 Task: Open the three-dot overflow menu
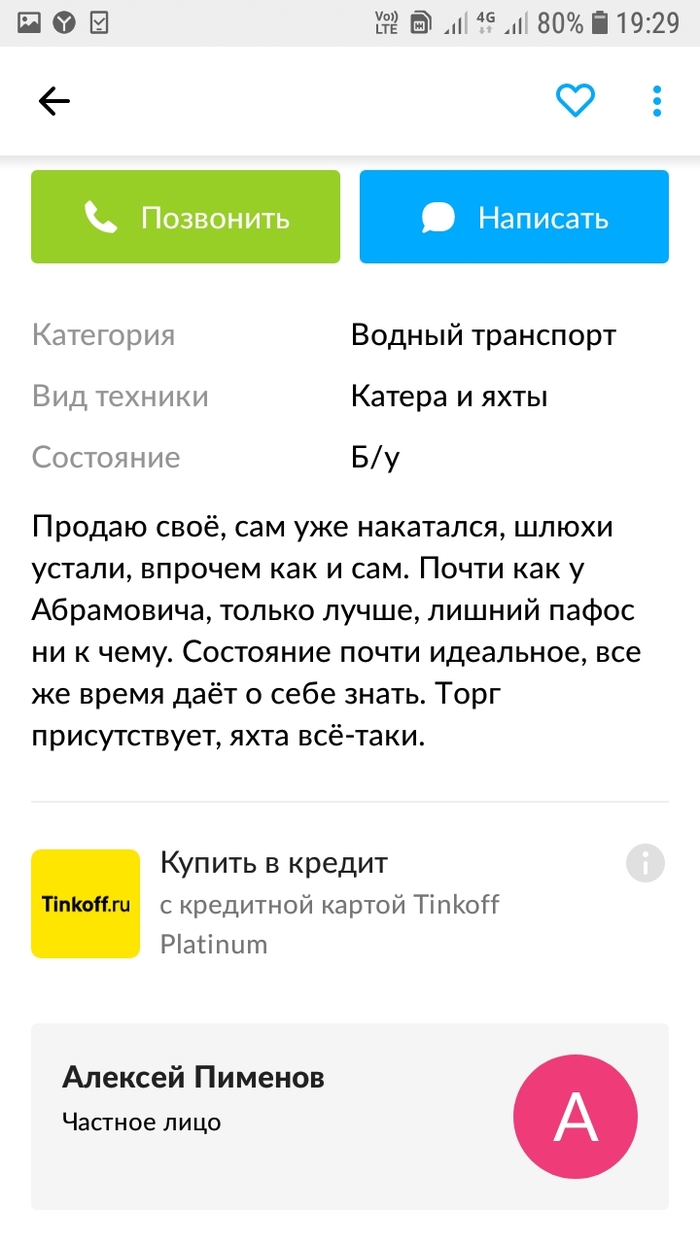pyautogui.click(x=657, y=100)
